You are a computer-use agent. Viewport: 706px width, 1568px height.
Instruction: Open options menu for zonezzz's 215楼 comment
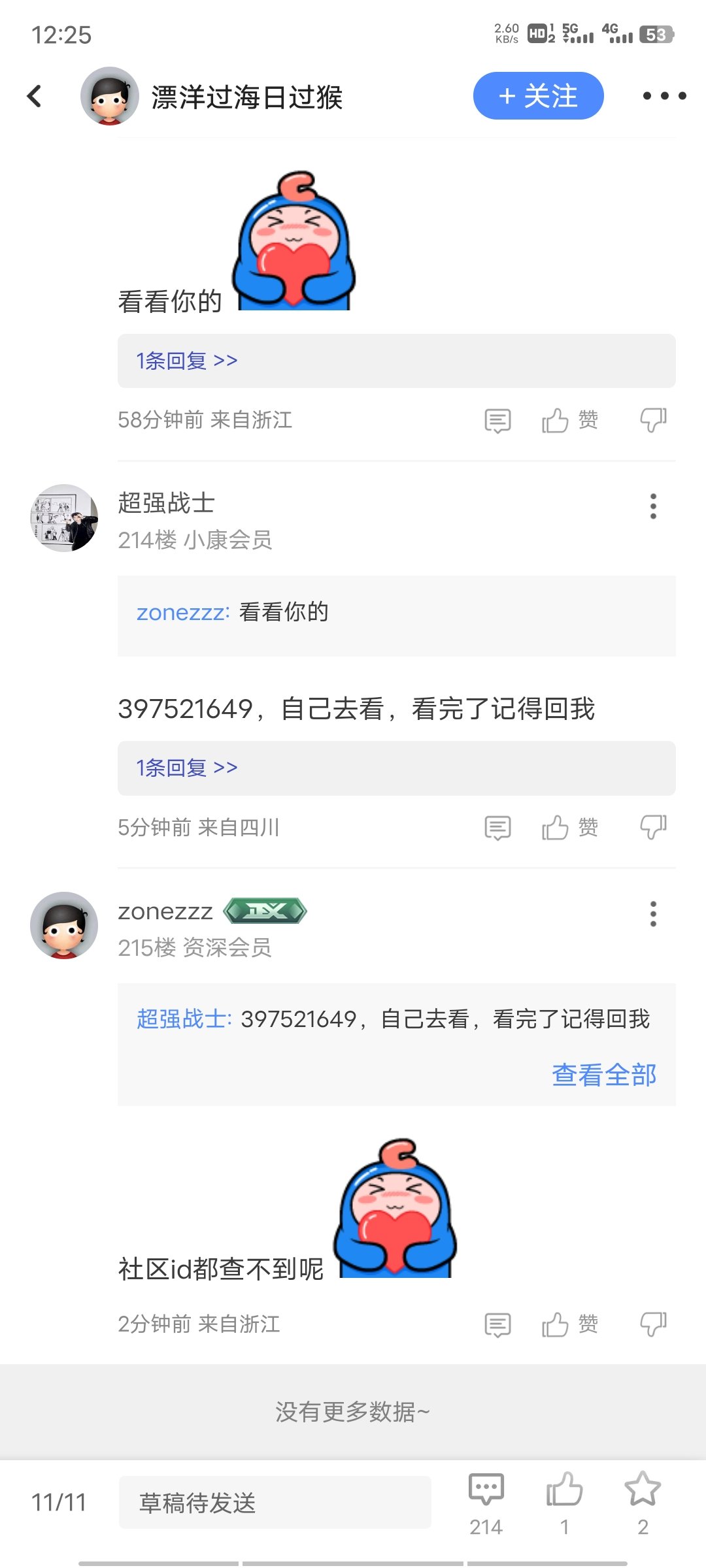click(653, 914)
